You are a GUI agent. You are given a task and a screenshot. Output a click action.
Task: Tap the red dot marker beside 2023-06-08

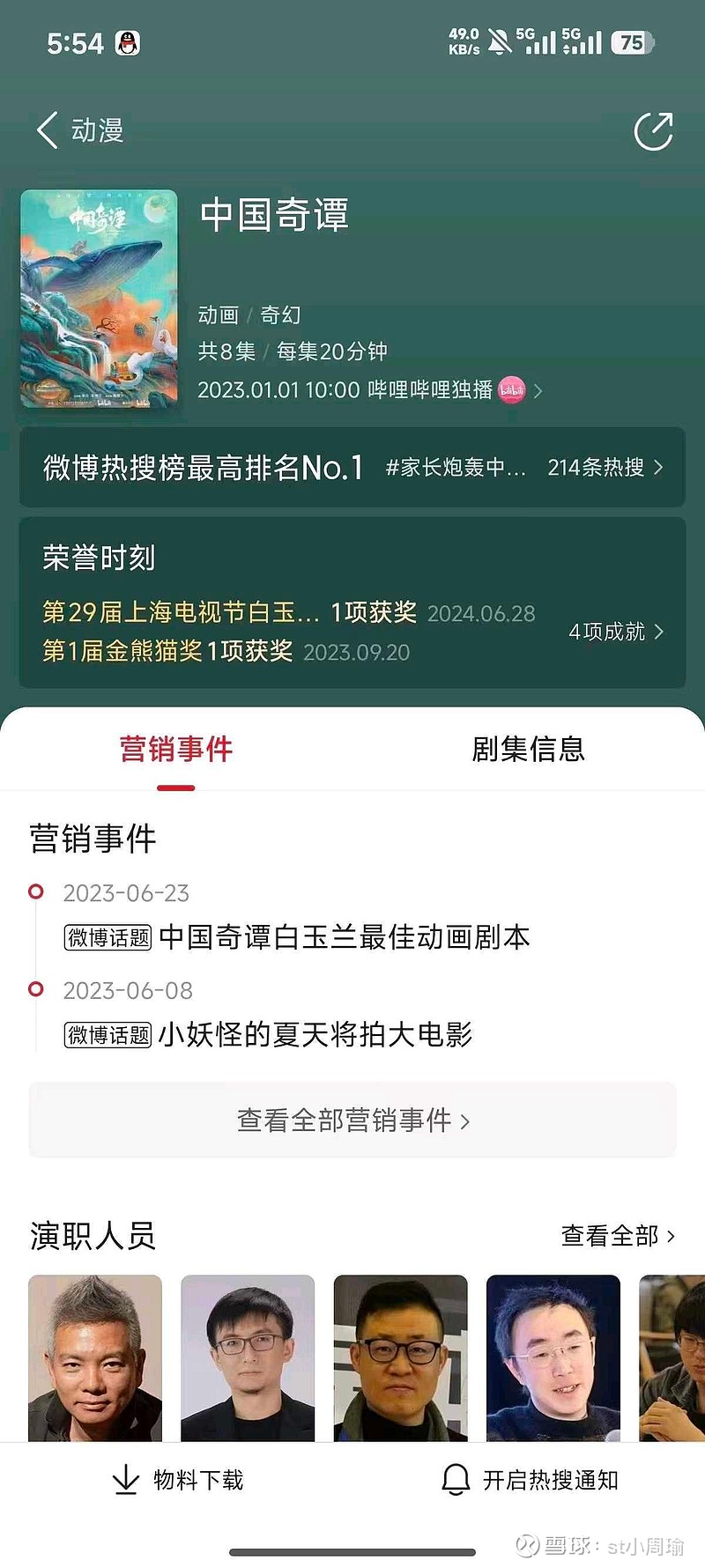click(35, 989)
